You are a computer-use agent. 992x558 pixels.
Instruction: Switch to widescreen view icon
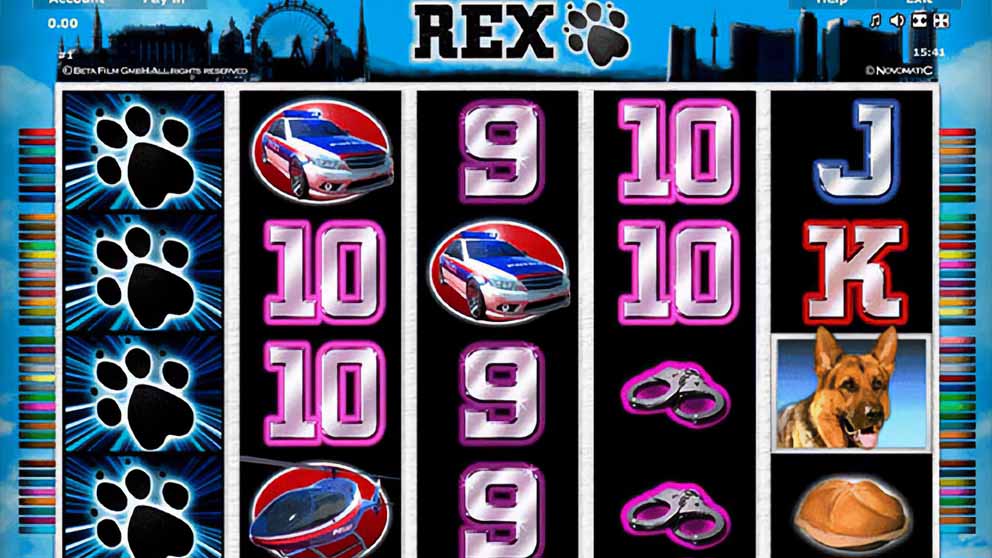coord(919,21)
